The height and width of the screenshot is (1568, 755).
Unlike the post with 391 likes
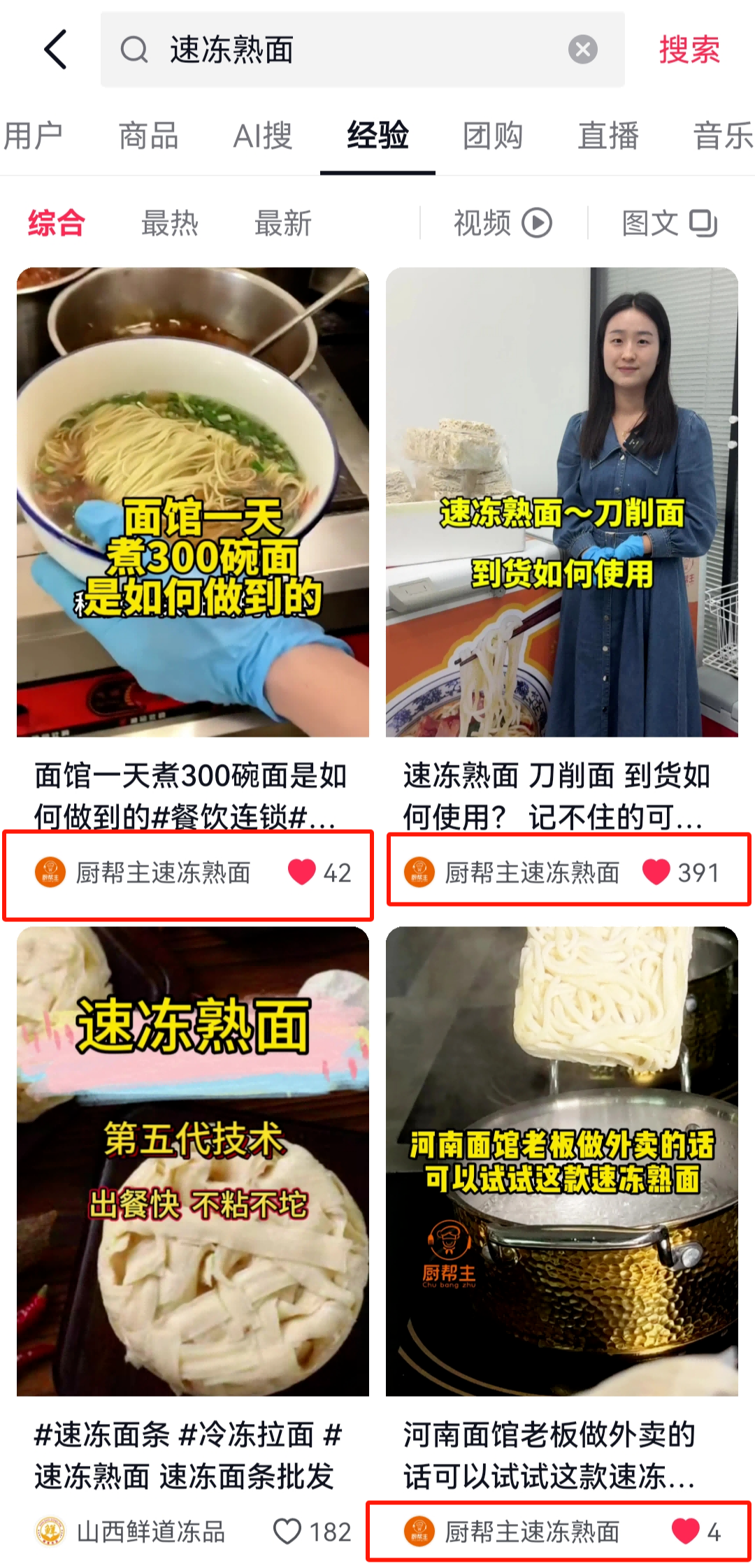click(x=656, y=872)
